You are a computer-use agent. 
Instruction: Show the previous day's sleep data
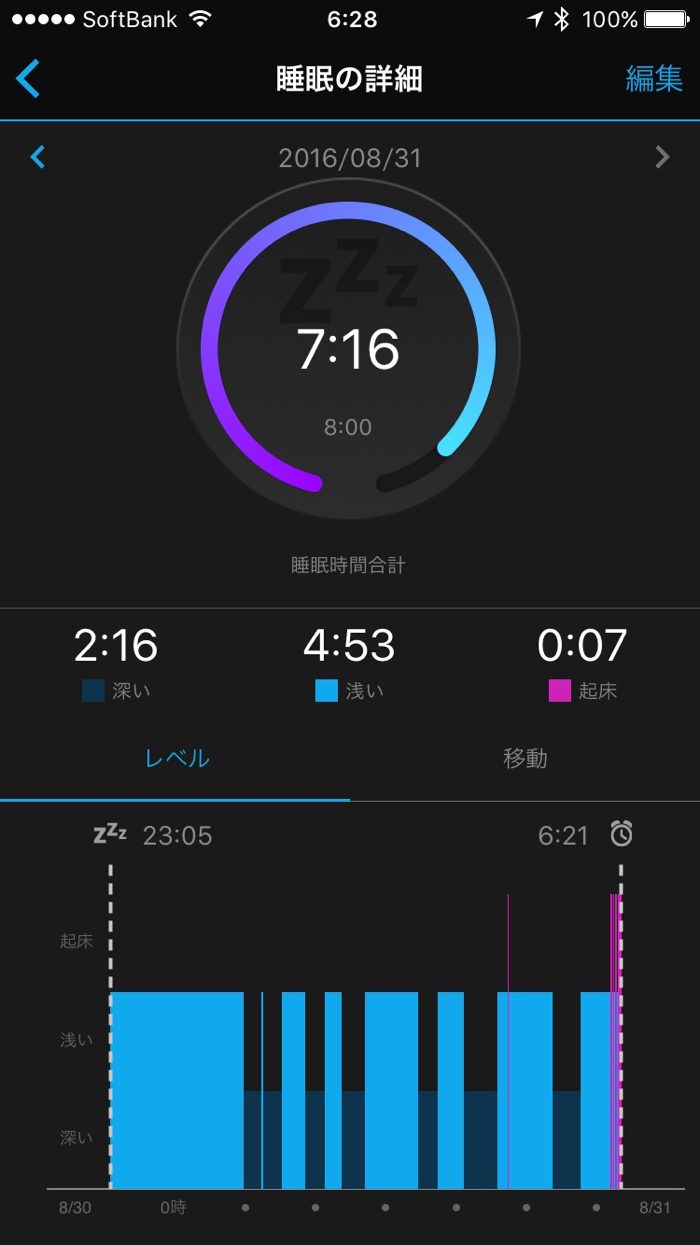pyautogui.click(x=38, y=157)
